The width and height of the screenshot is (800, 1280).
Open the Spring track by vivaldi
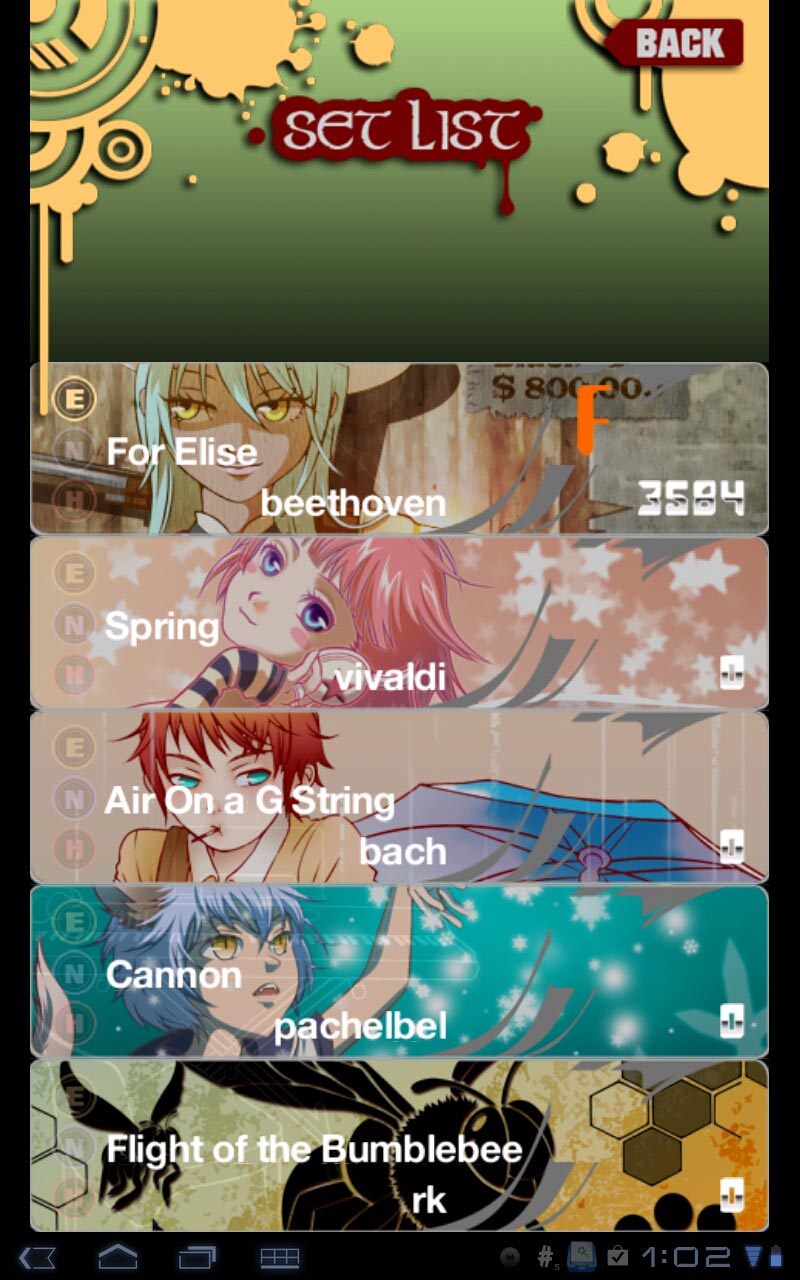coord(399,623)
